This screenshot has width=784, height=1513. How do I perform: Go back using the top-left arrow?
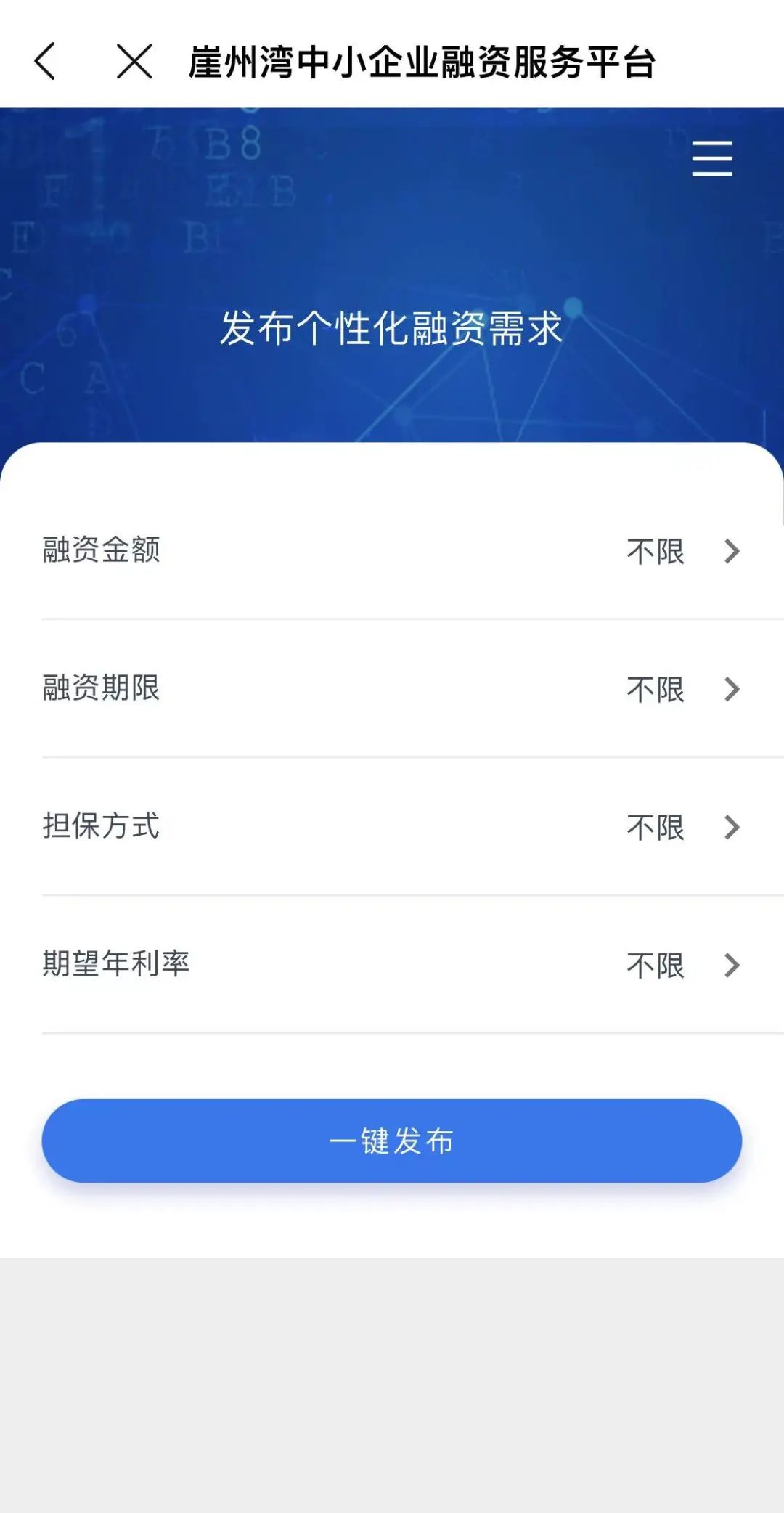[x=45, y=61]
